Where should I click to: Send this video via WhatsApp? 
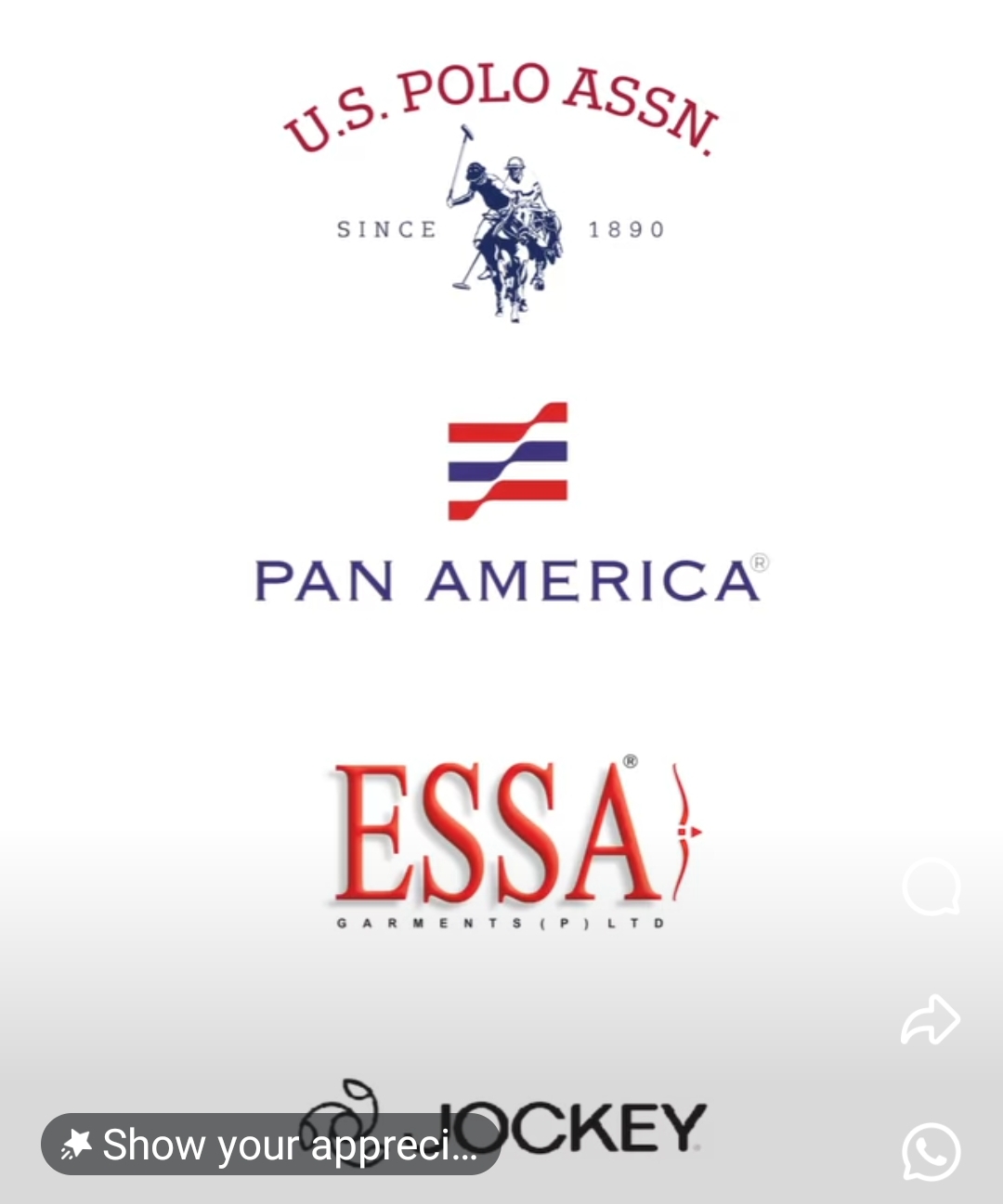coord(931,1151)
